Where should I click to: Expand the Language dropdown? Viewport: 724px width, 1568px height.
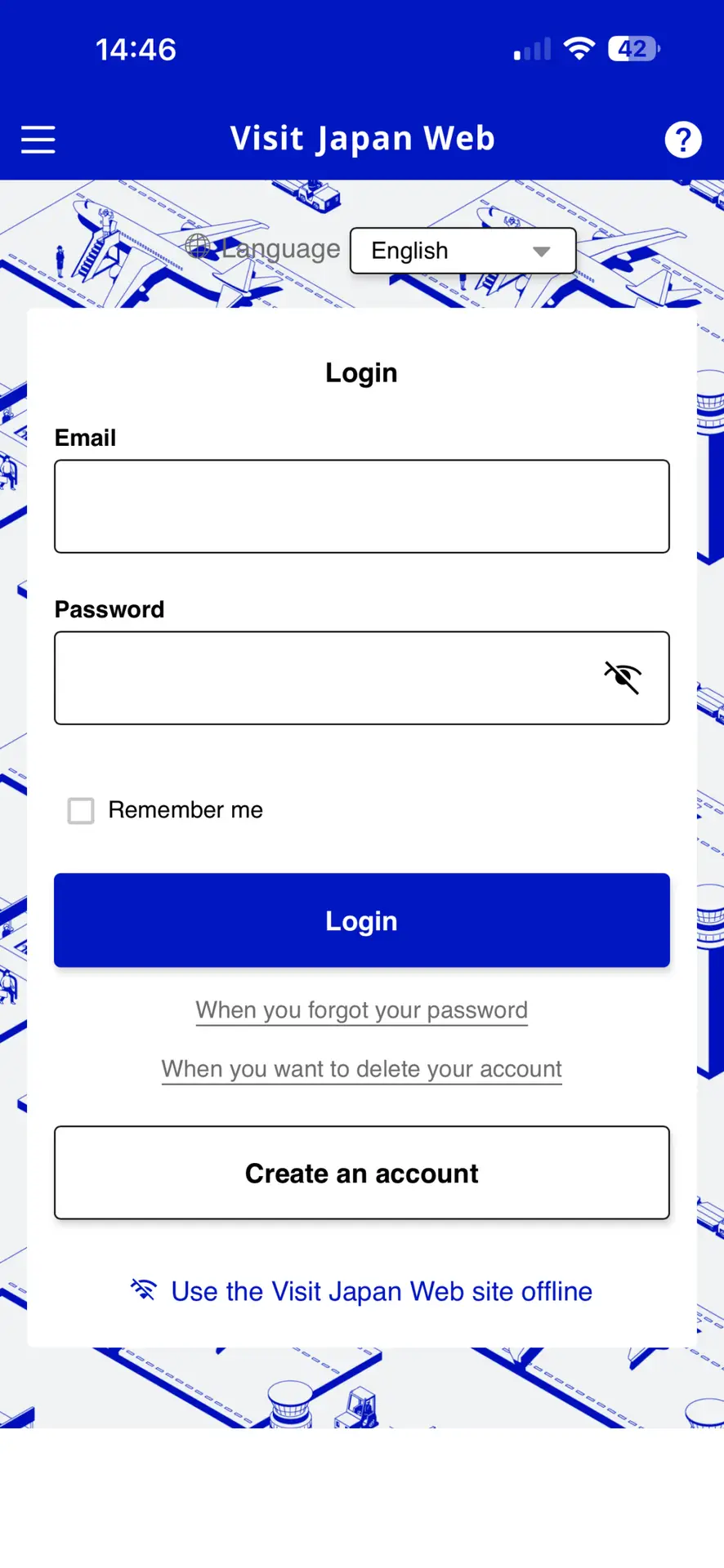[x=463, y=251]
